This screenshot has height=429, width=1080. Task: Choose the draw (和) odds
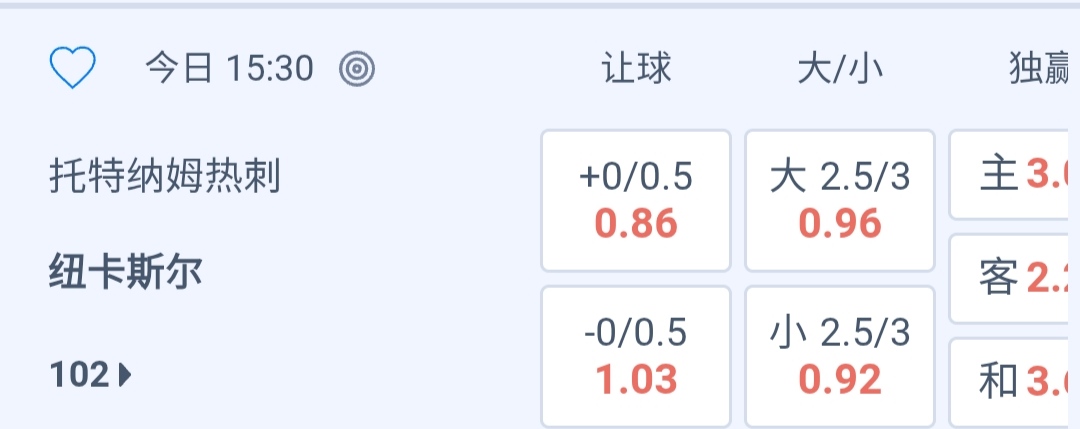(x=1014, y=382)
